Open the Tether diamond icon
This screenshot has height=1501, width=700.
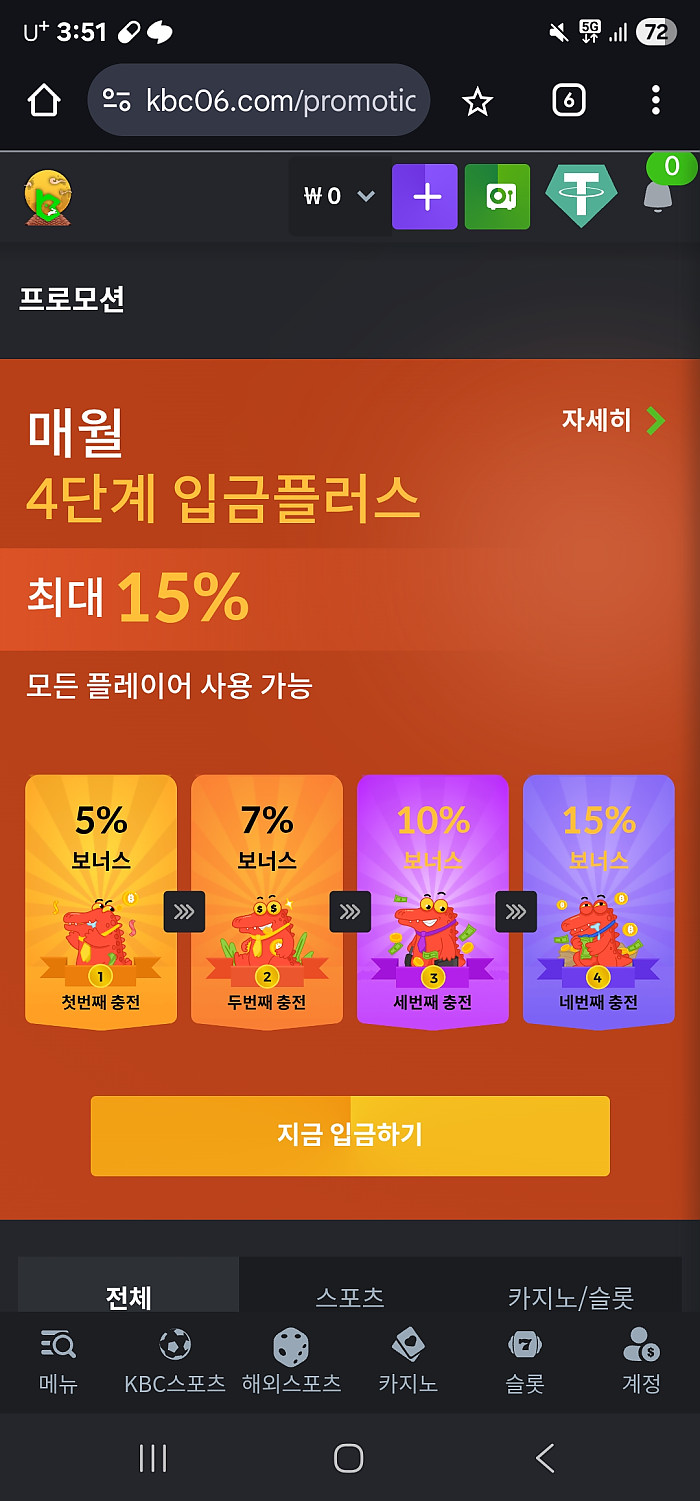pos(581,195)
